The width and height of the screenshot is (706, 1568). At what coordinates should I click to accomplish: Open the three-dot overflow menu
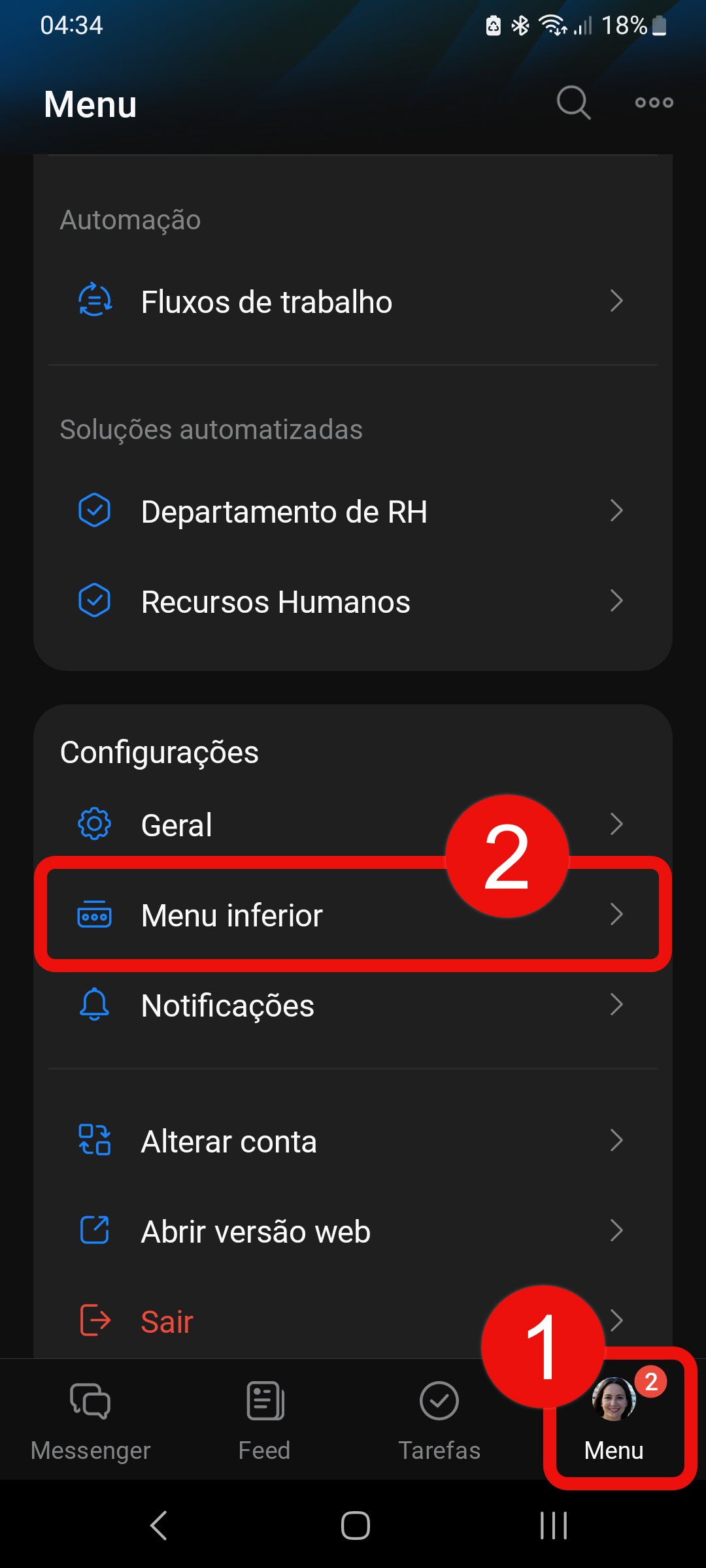tap(654, 103)
